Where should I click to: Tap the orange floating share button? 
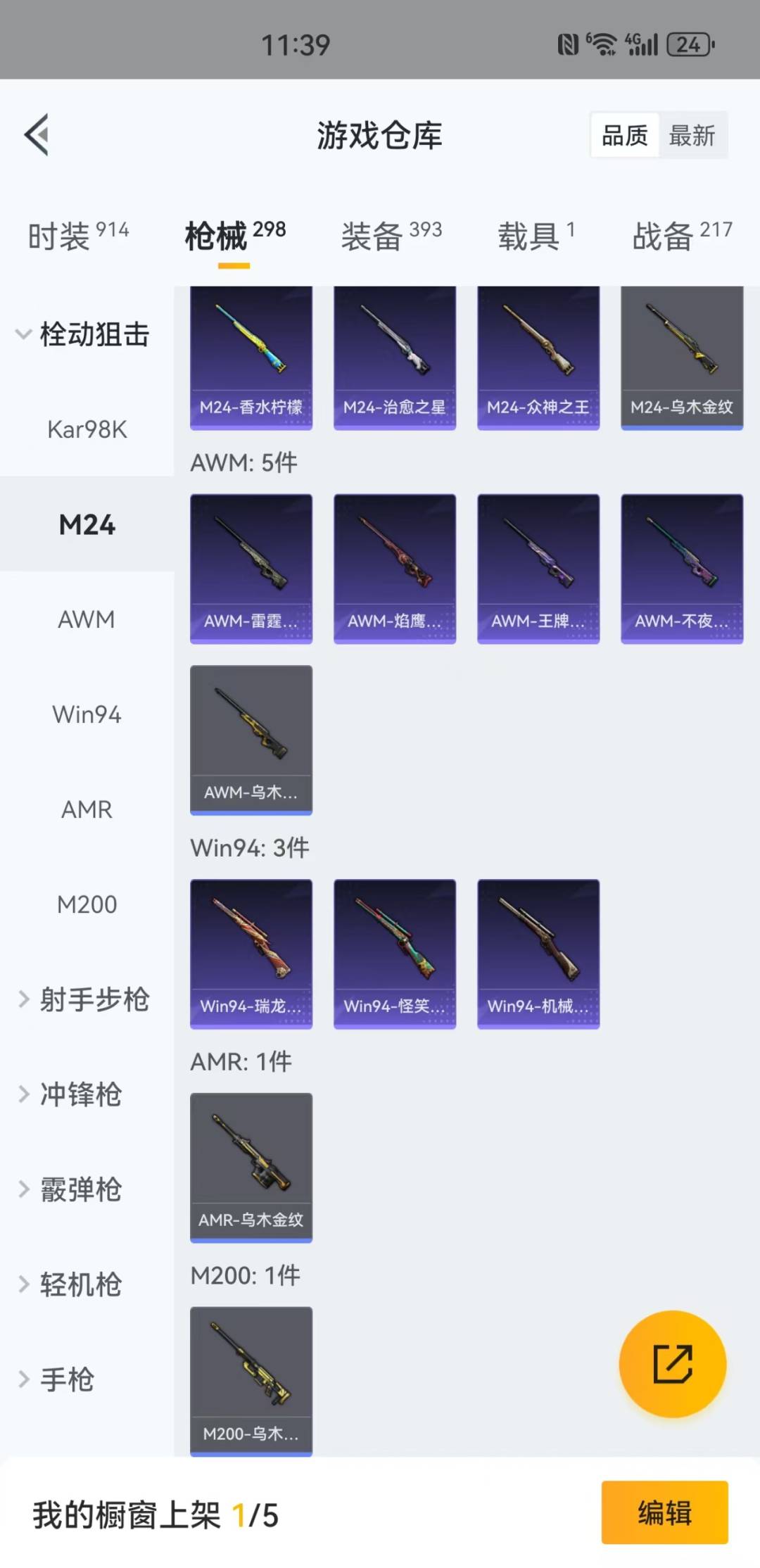coord(672,1363)
